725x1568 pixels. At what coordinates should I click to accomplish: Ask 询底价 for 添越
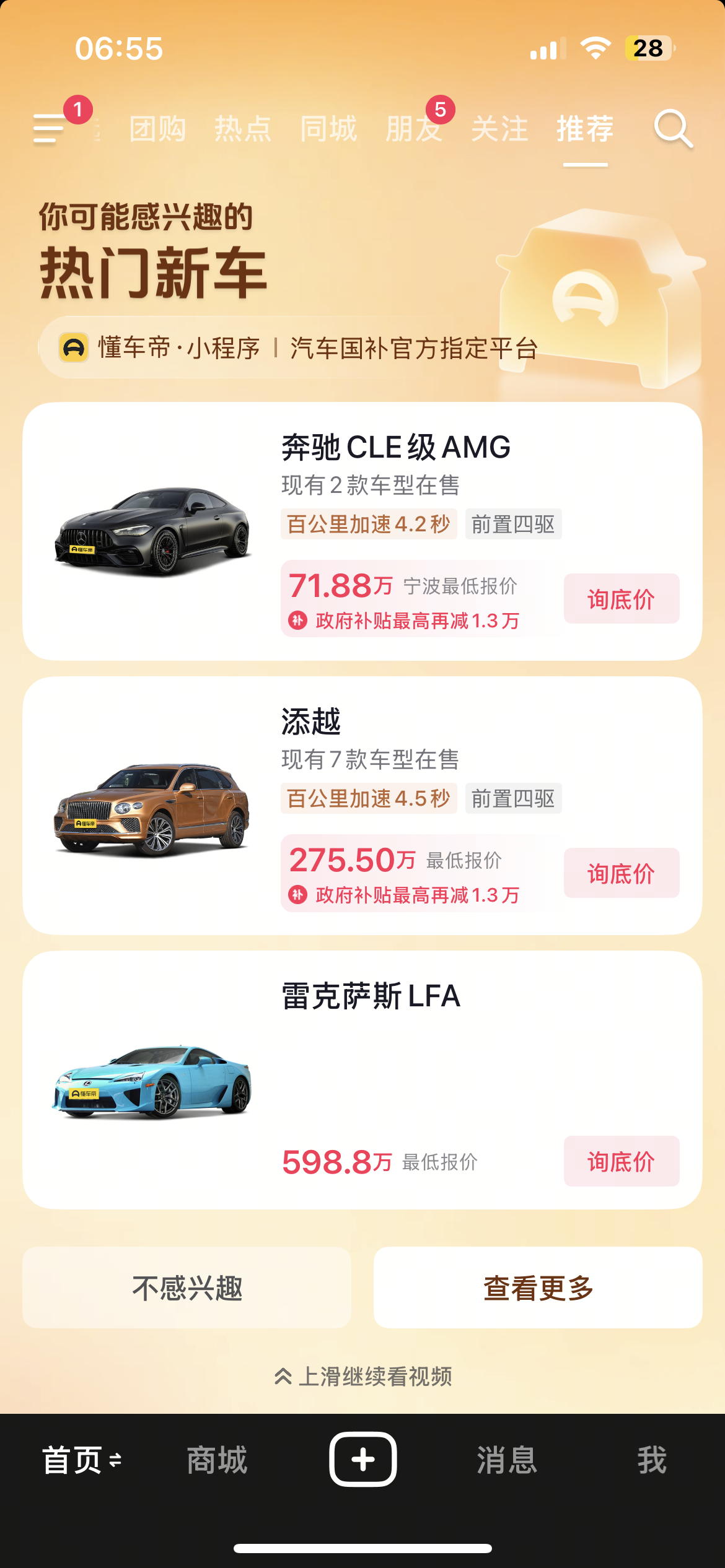(x=622, y=873)
